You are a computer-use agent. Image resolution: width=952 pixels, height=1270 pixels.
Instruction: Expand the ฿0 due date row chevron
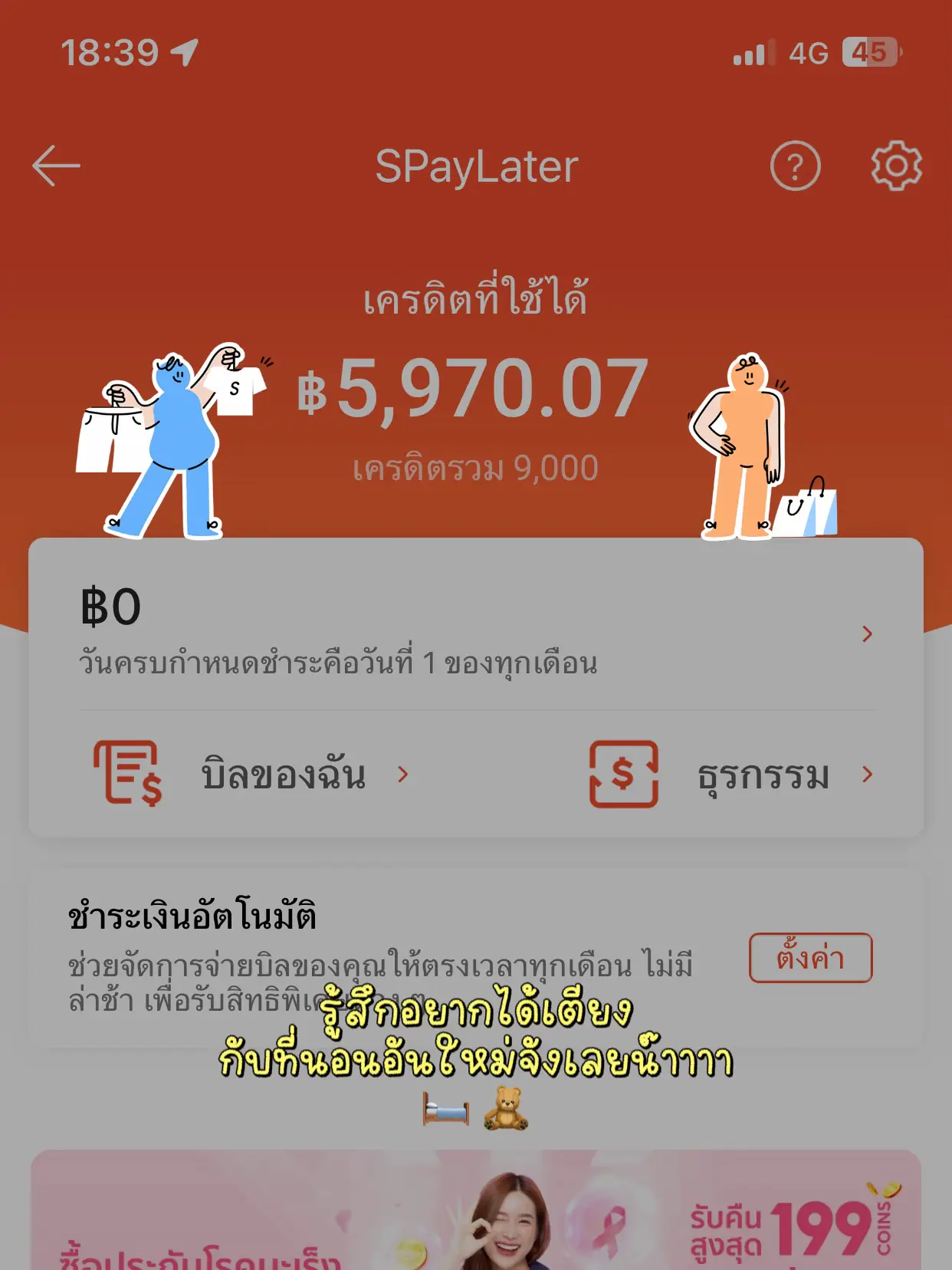pos(867,633)
